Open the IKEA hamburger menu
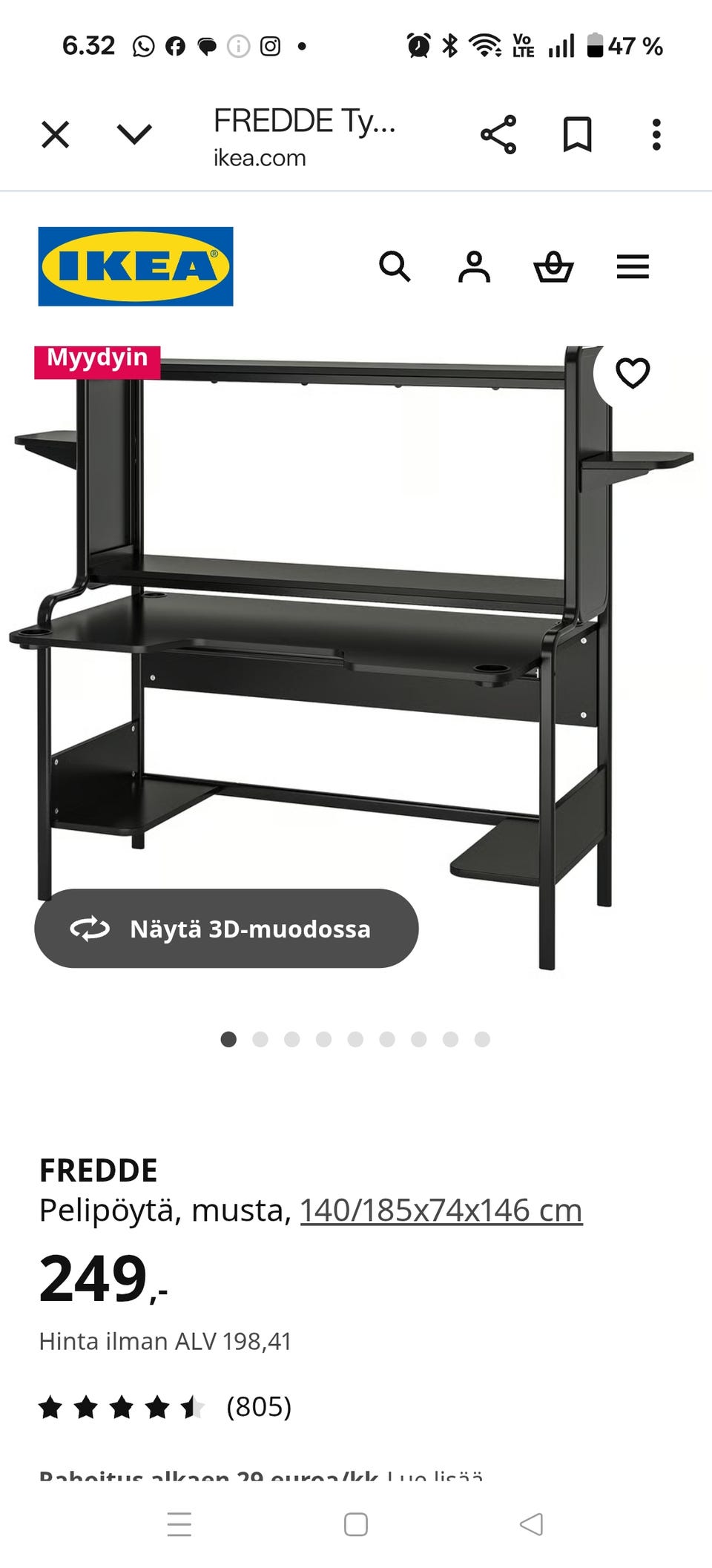 point(633,266)
